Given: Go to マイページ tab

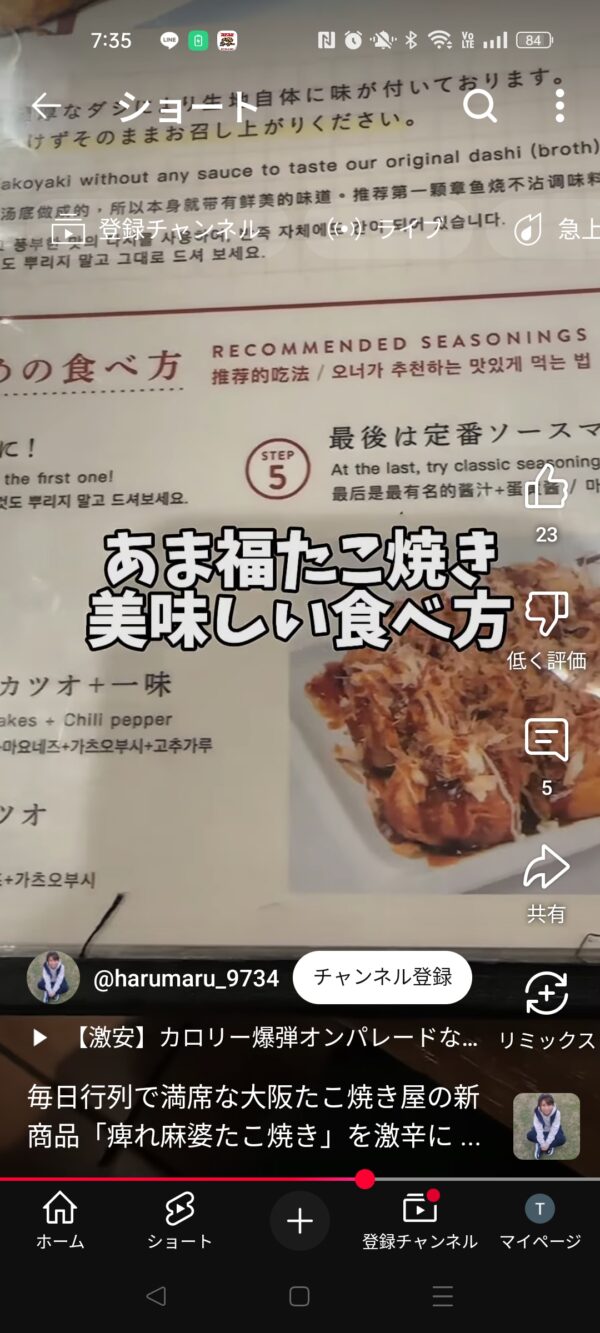Looking at the screenshot, I should [540, 1220].
